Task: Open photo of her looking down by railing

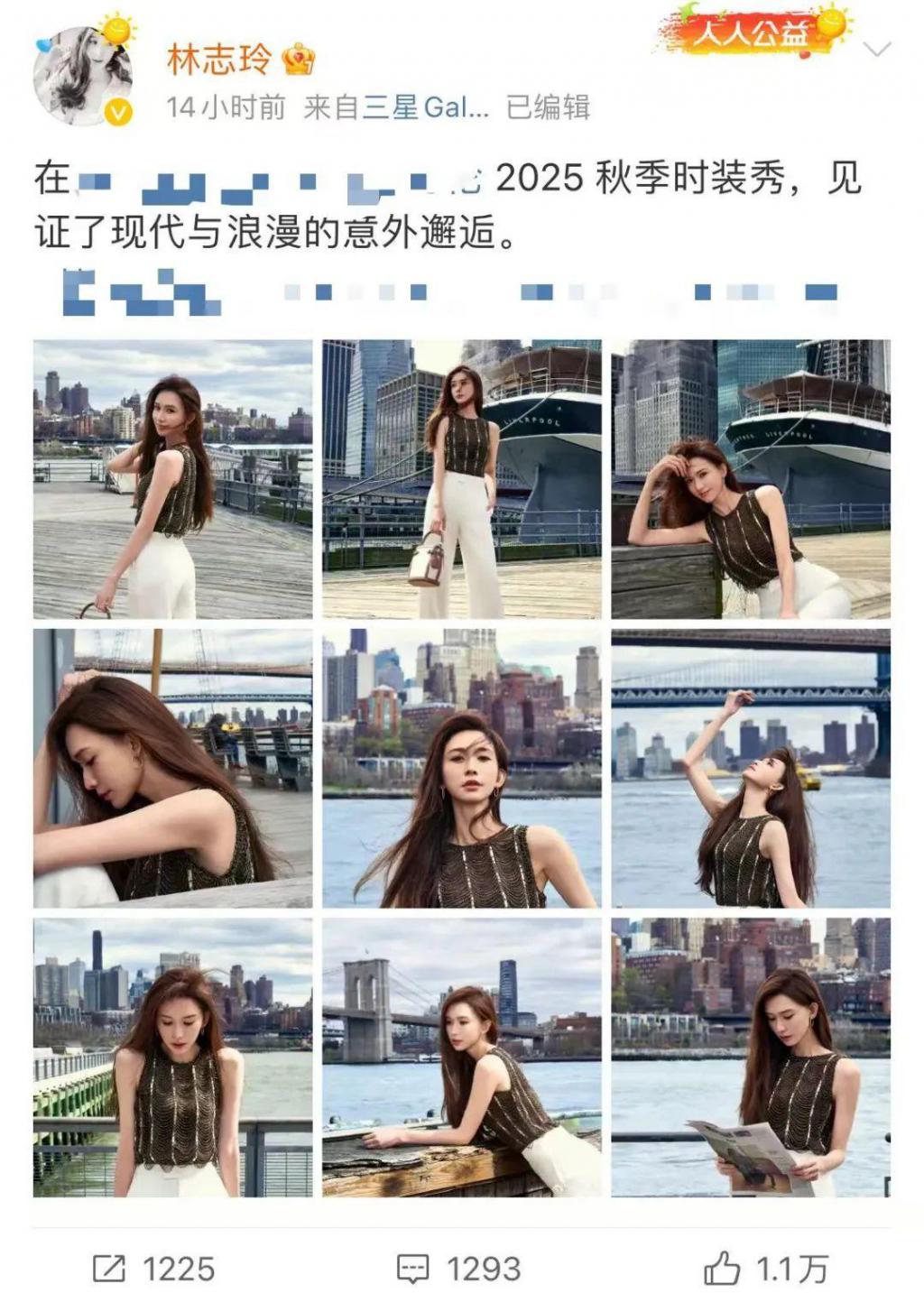Action: coord(172,1057)
